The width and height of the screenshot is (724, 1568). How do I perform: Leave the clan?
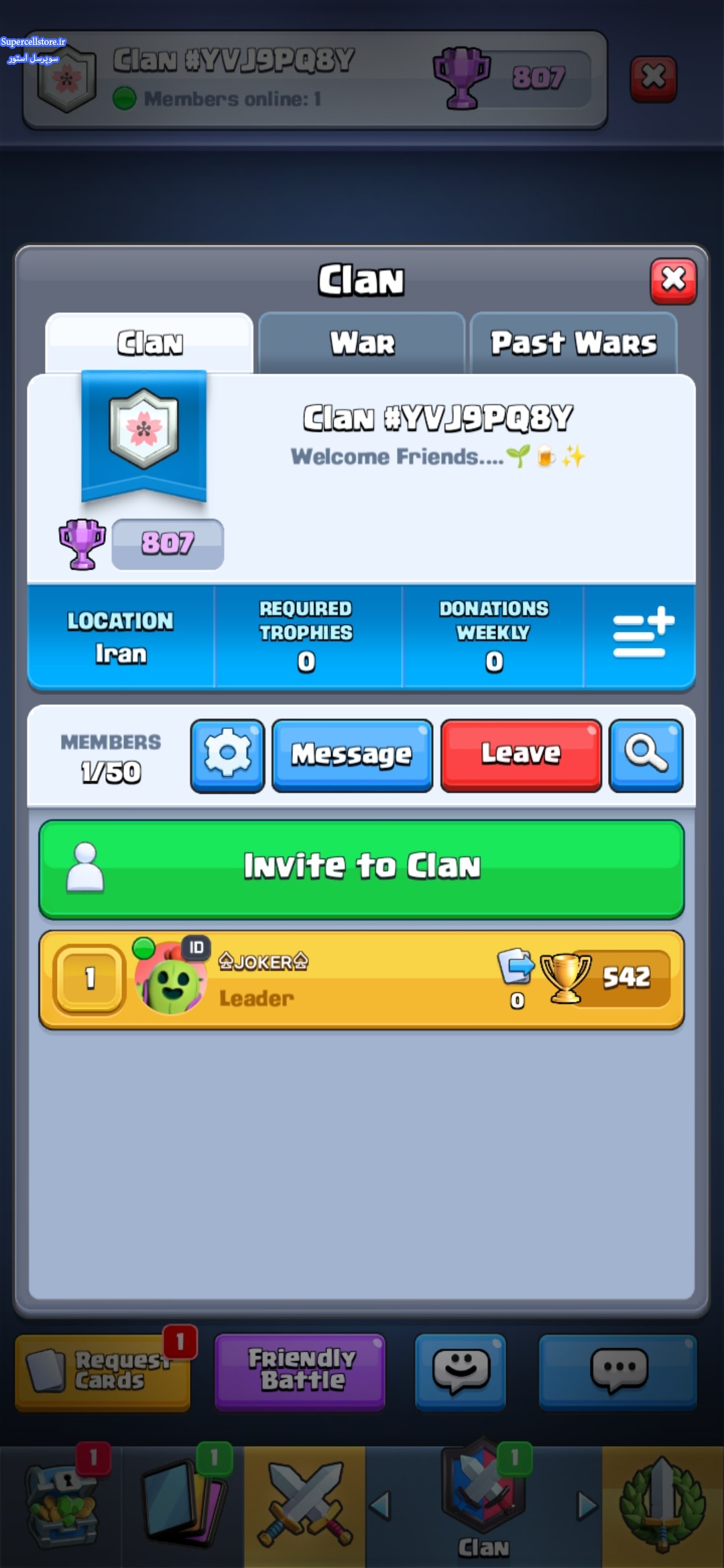[x=521, y=756]
